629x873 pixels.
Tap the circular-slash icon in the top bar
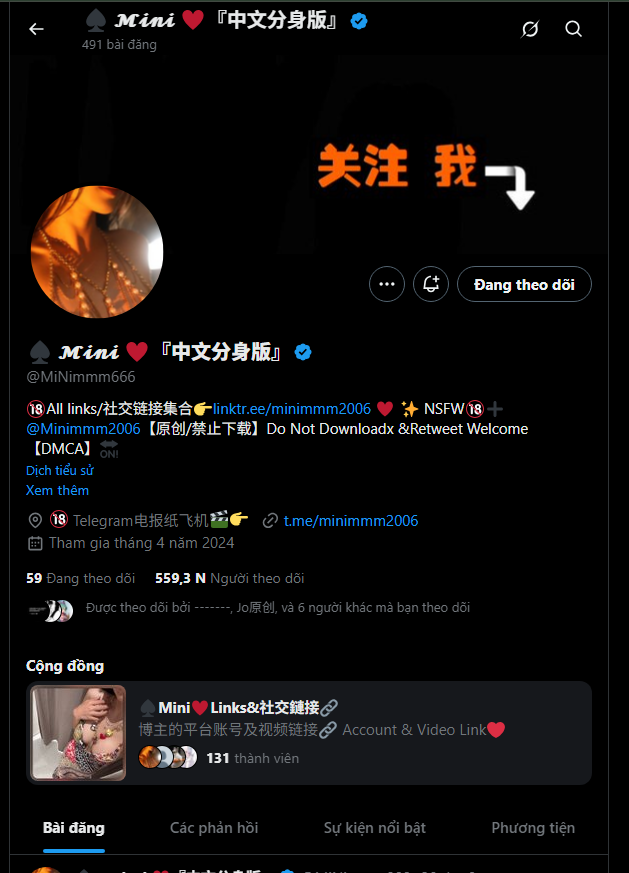[x=531, y=29]
